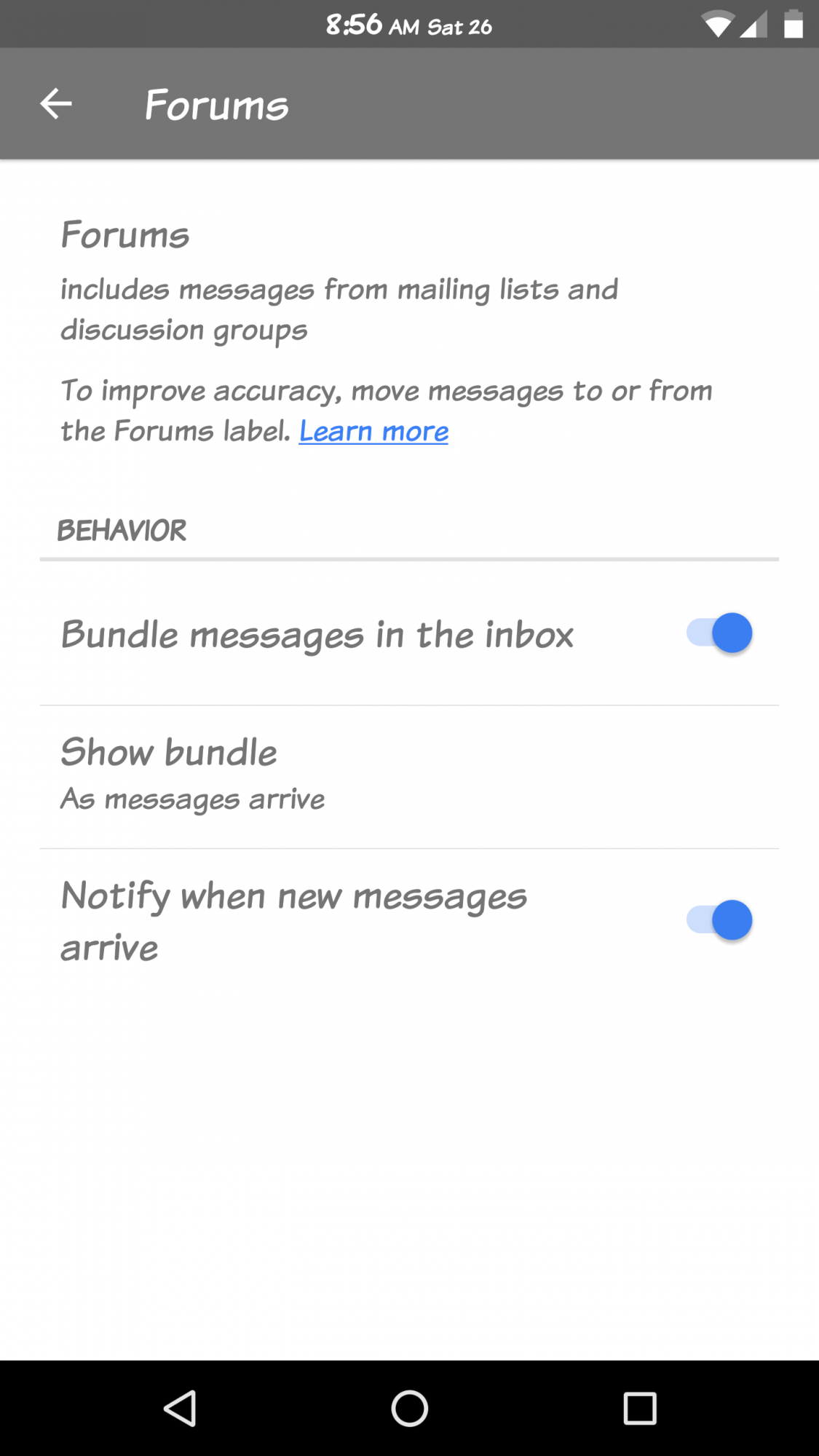Disable Notify when new messages arrive
Image resolution: width=819 pixels, height=1456 pixels.
(x=719, y=920)
